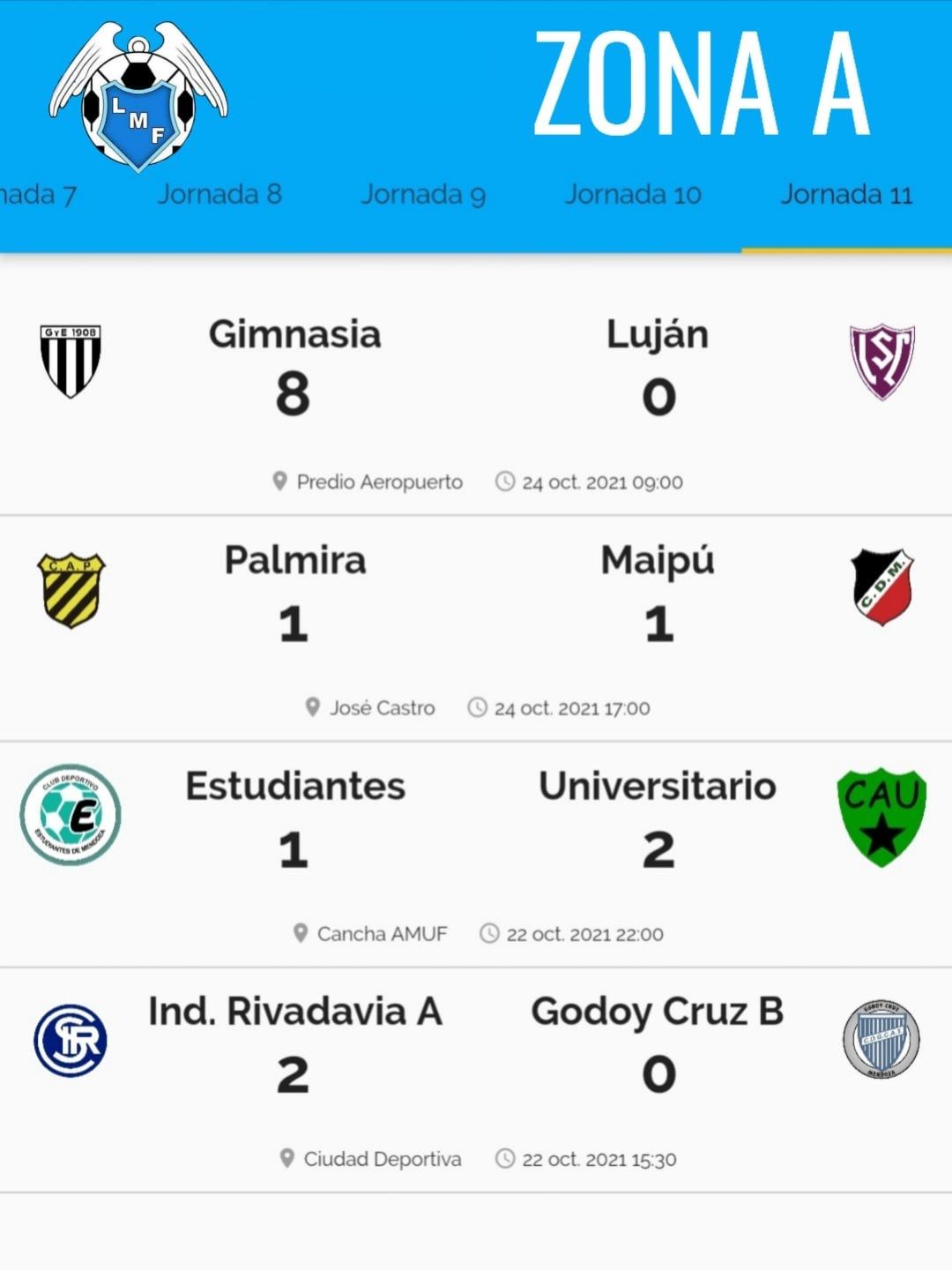Select the José Castro venue pin icon
952x1270 pixels.
click(313, 707)
